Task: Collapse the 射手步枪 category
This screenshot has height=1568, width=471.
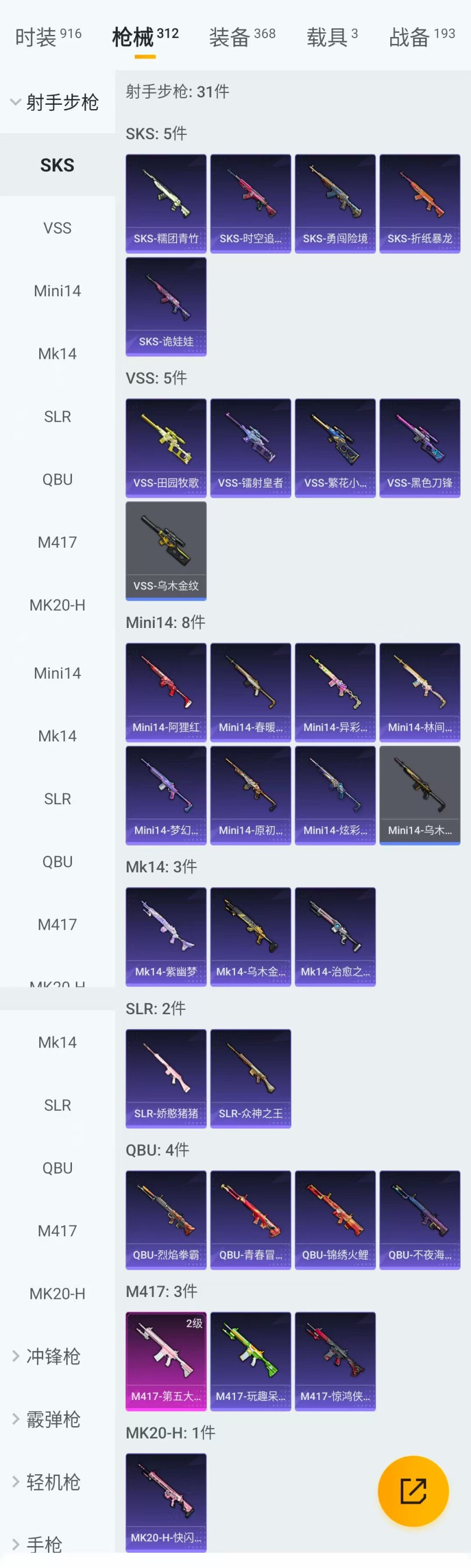Action: coord(55,102)
